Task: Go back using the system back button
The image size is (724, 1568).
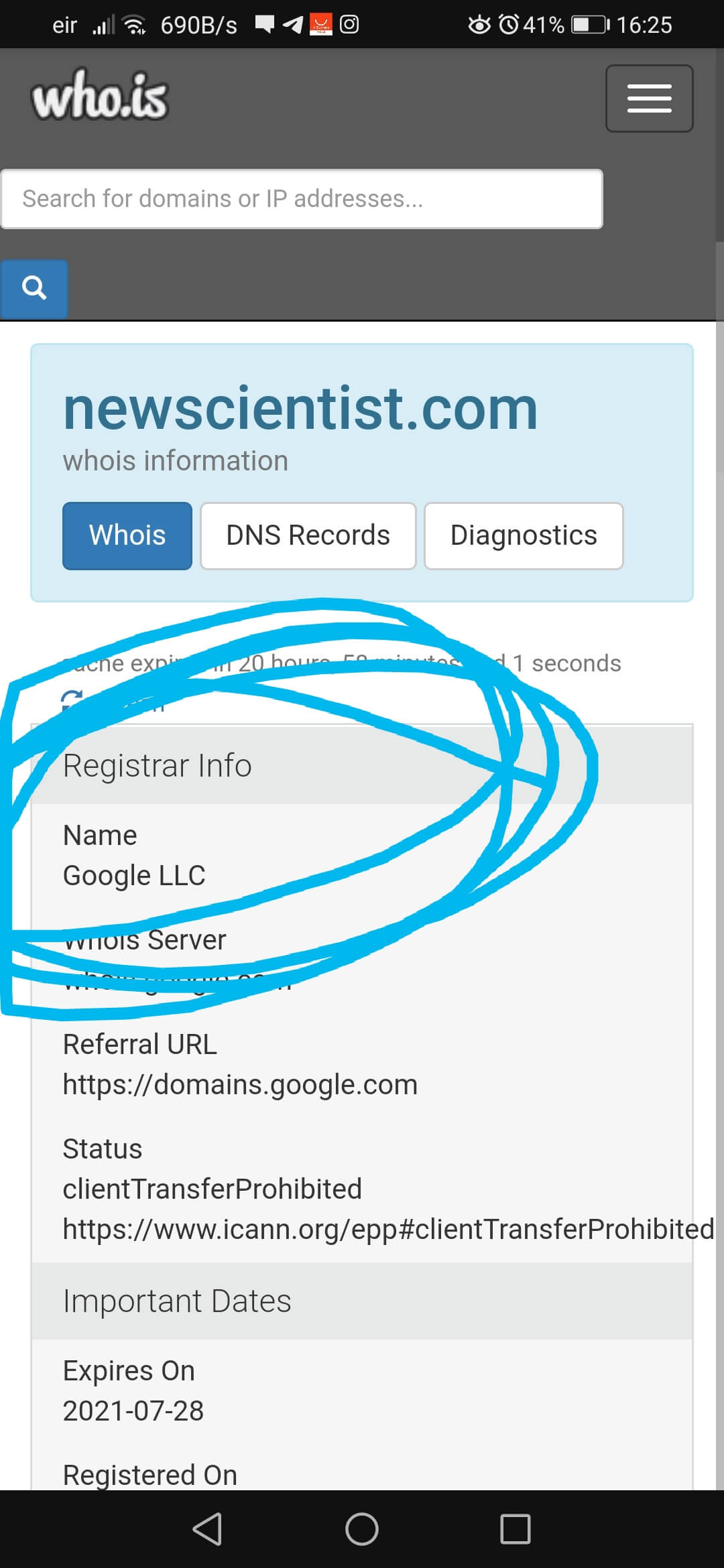Action: (208, 1529)
